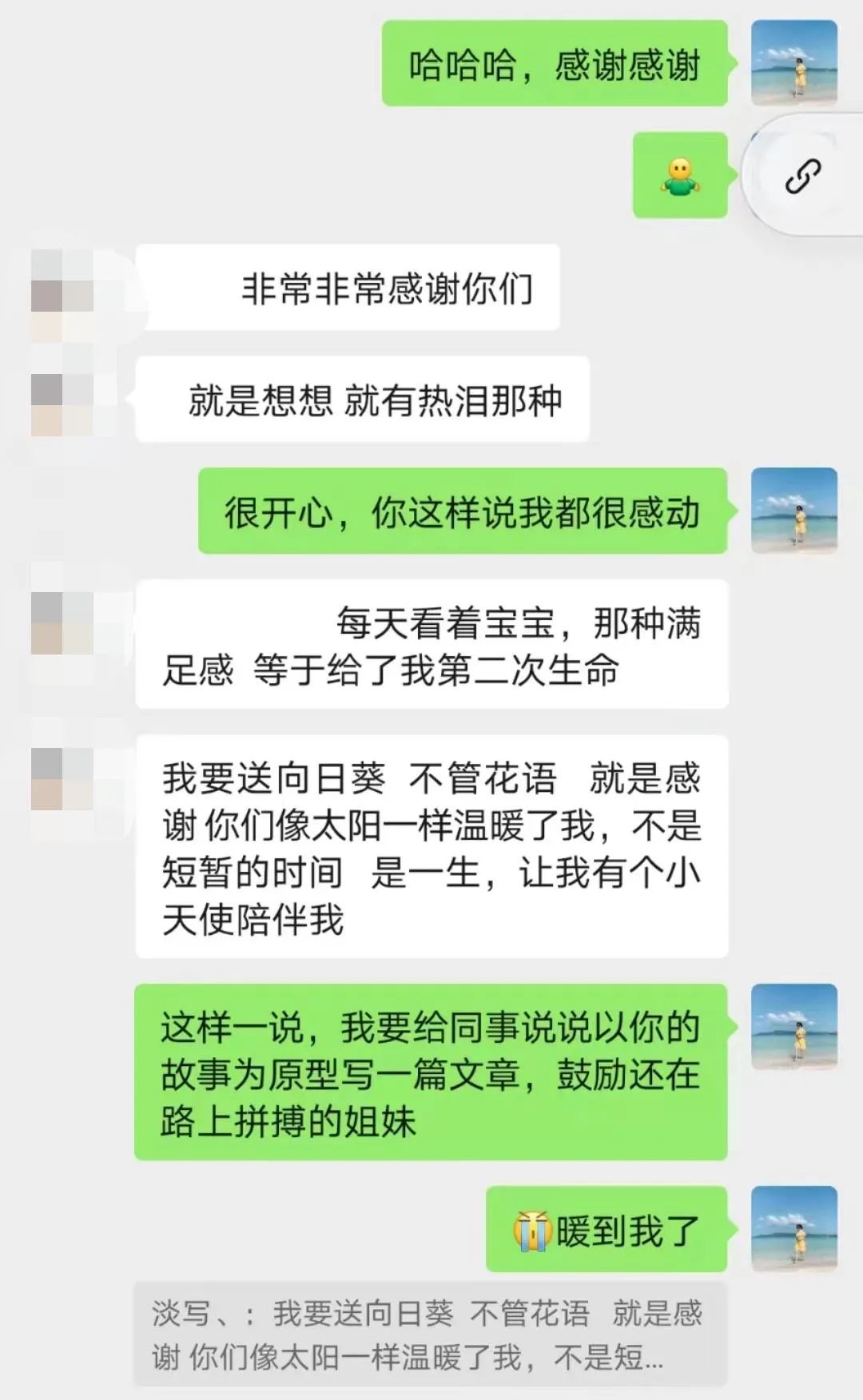Open sender's avatar beside 暖到我了
This screenshot has height=1400, width=863.
pyautogui.click(x=794, y=1229)
